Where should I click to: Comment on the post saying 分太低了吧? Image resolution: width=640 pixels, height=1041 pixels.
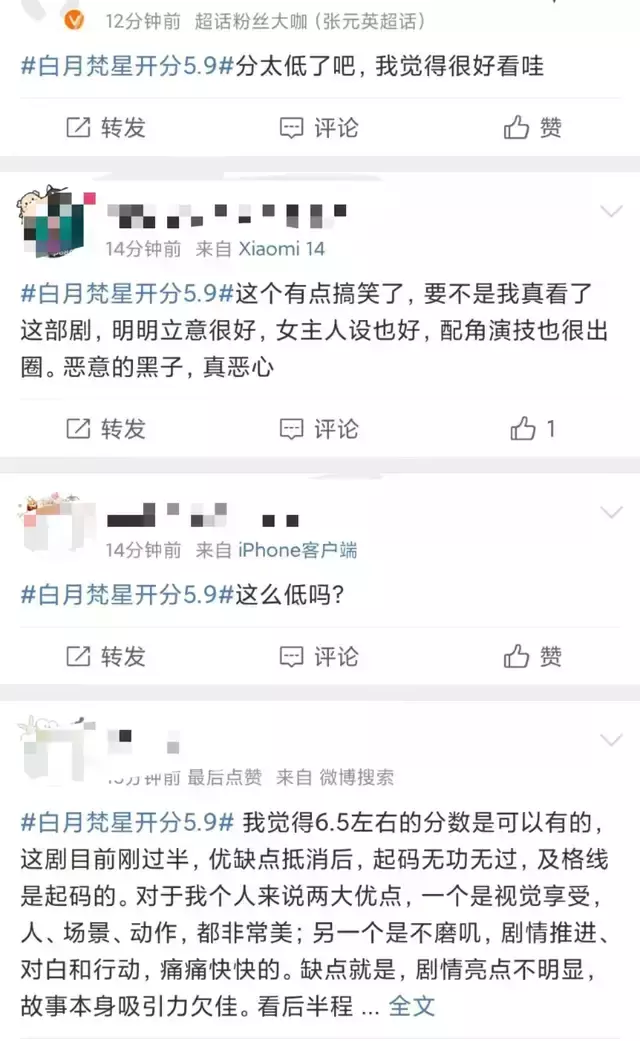(x=319, y=128)
